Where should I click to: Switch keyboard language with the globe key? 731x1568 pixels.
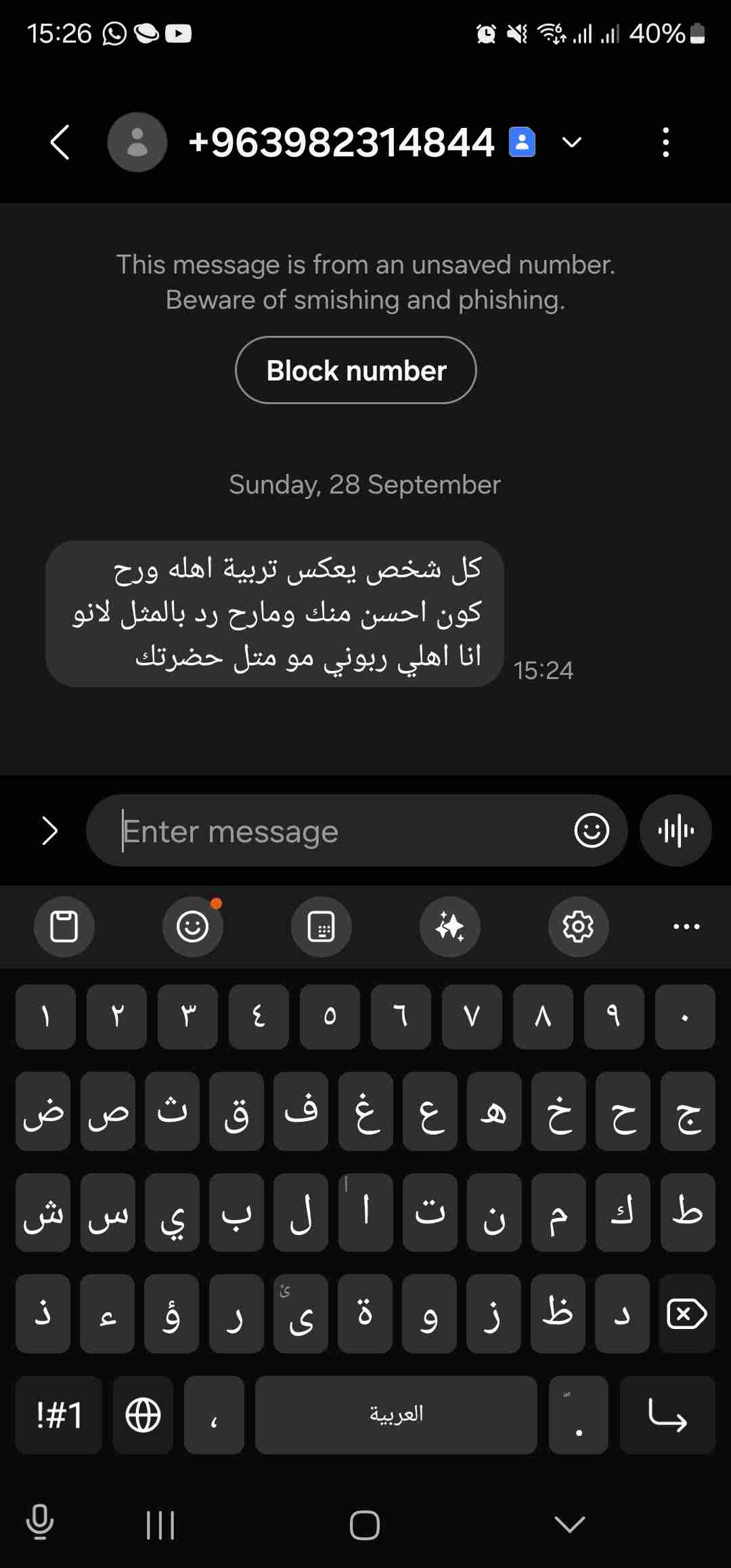[143, 1415]
